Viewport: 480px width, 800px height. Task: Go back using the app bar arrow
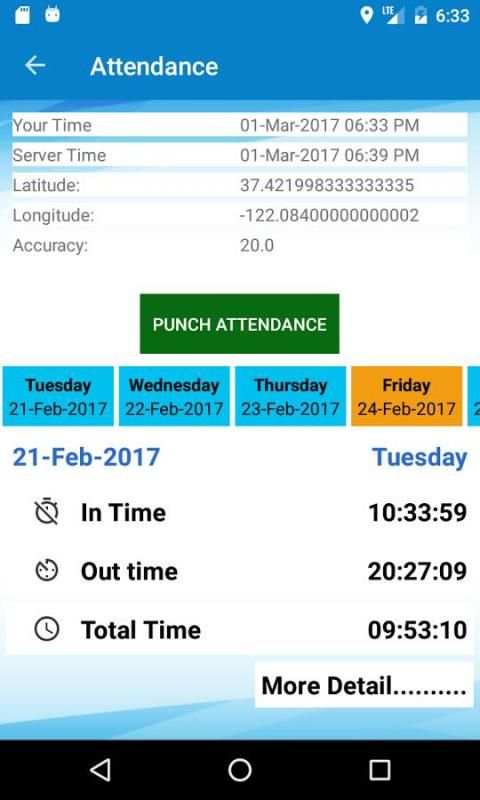click(x=35, y=66)
